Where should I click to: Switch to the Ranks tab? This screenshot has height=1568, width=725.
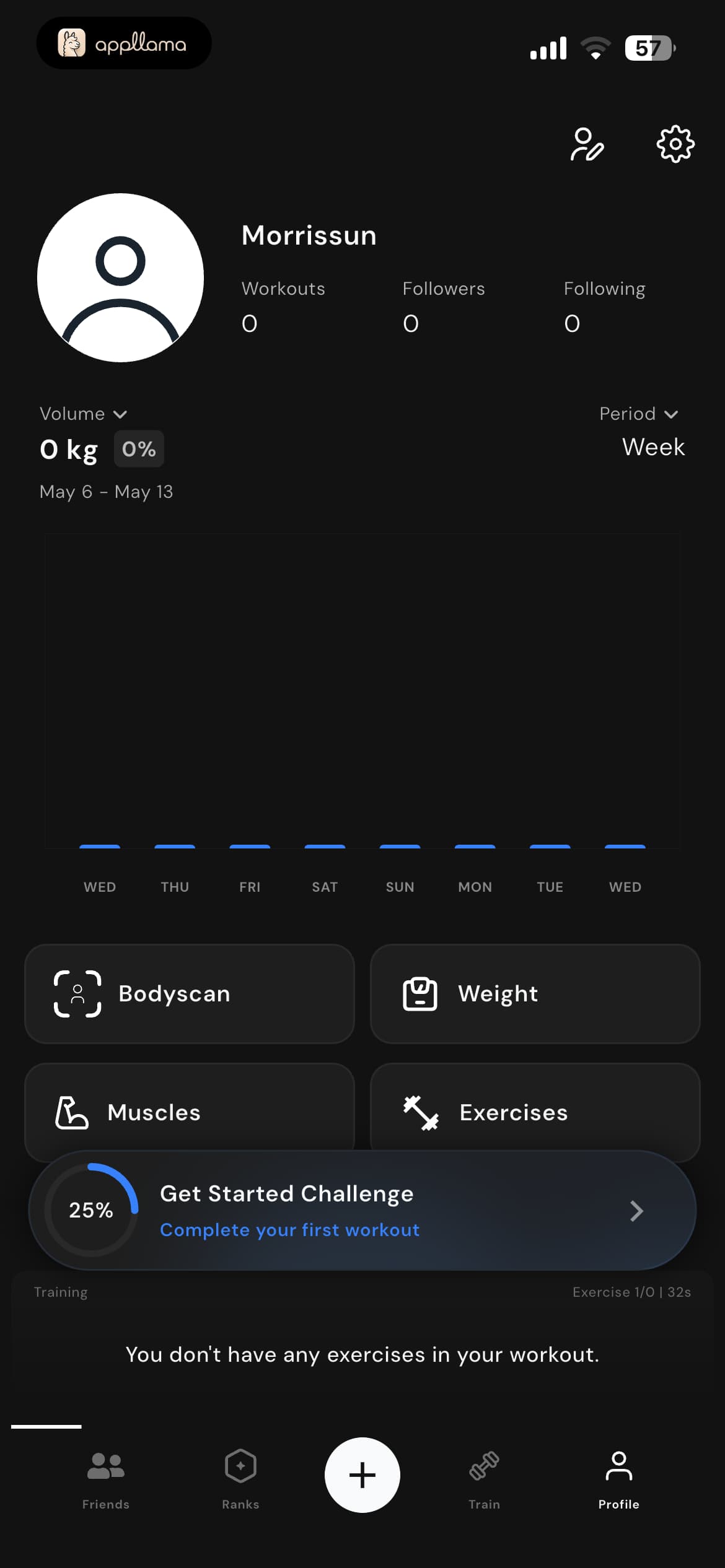(x=240, y=1480)
